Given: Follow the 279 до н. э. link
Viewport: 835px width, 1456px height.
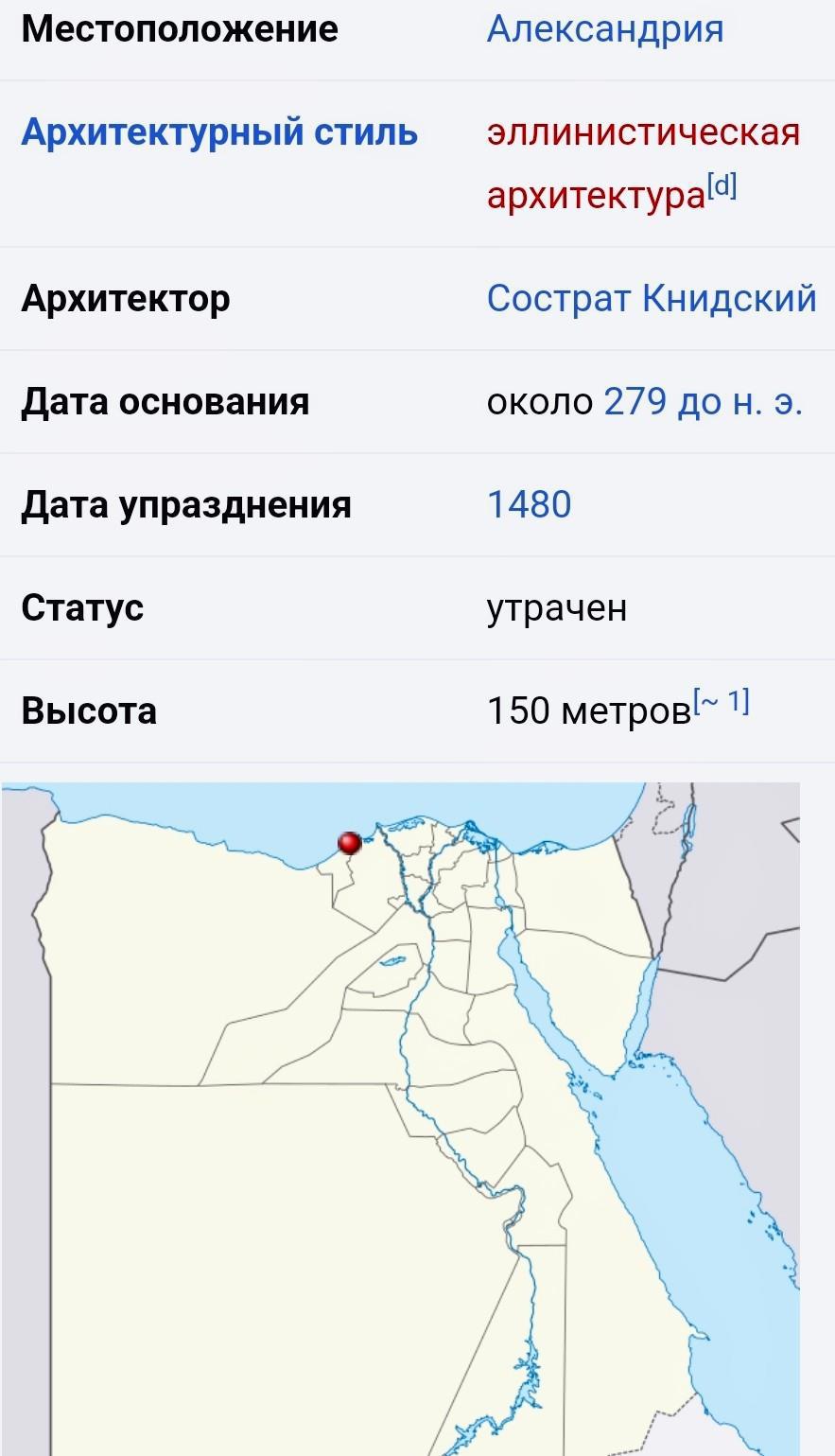Looking at the screenshot, I should [x=703, y=401].
